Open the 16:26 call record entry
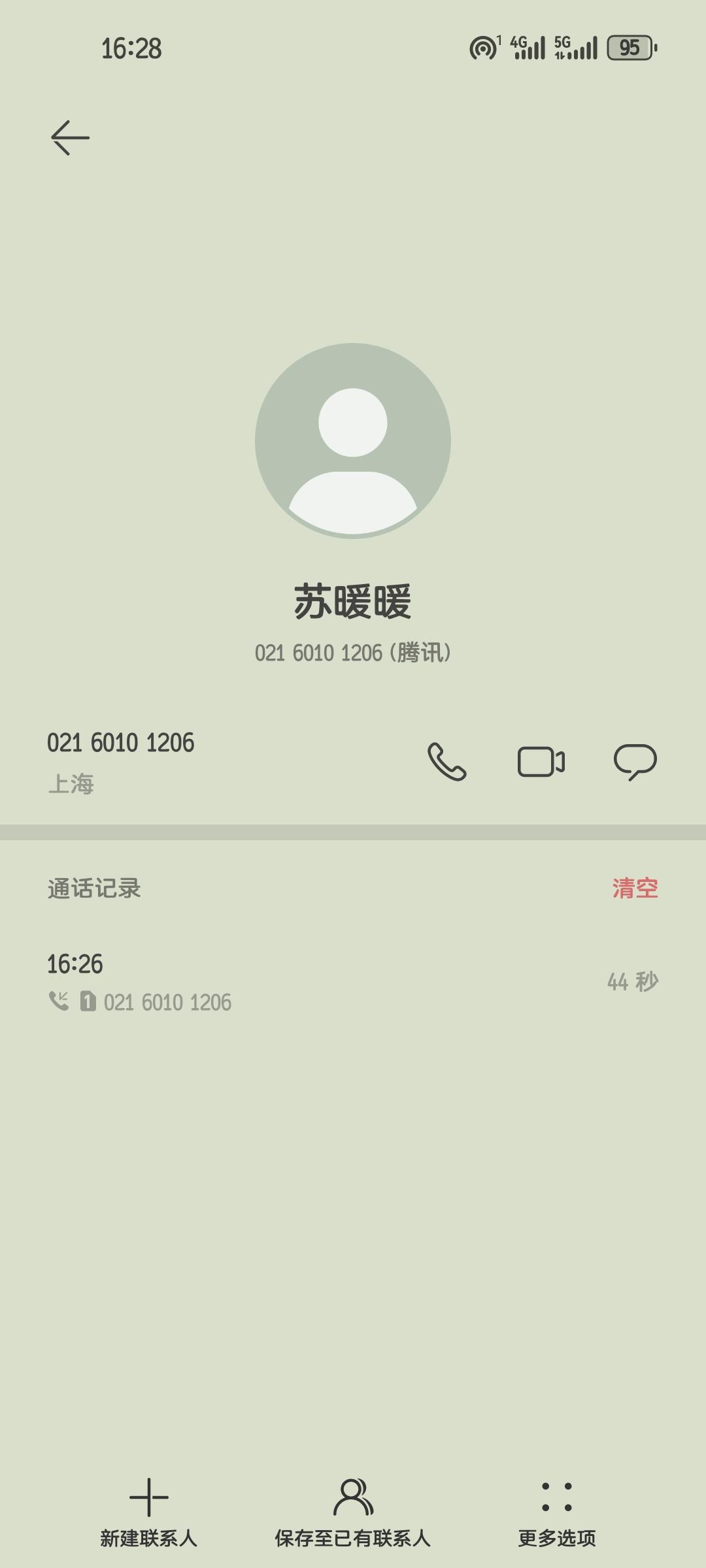Image resolution: width=706 pixels, height=1568 pixels. [x=353, y=982]
